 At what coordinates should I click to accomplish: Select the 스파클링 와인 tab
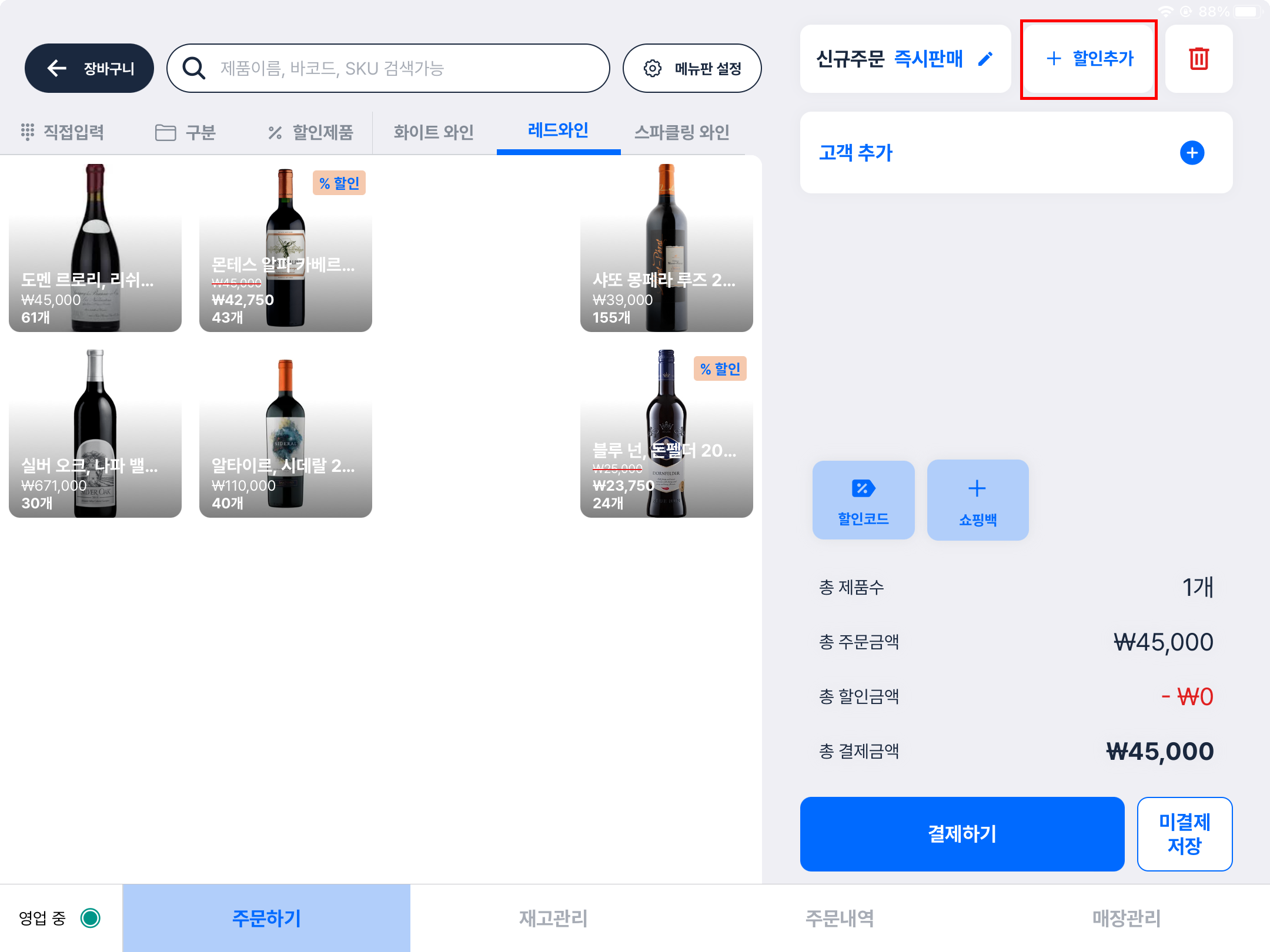tap(681, 132)
